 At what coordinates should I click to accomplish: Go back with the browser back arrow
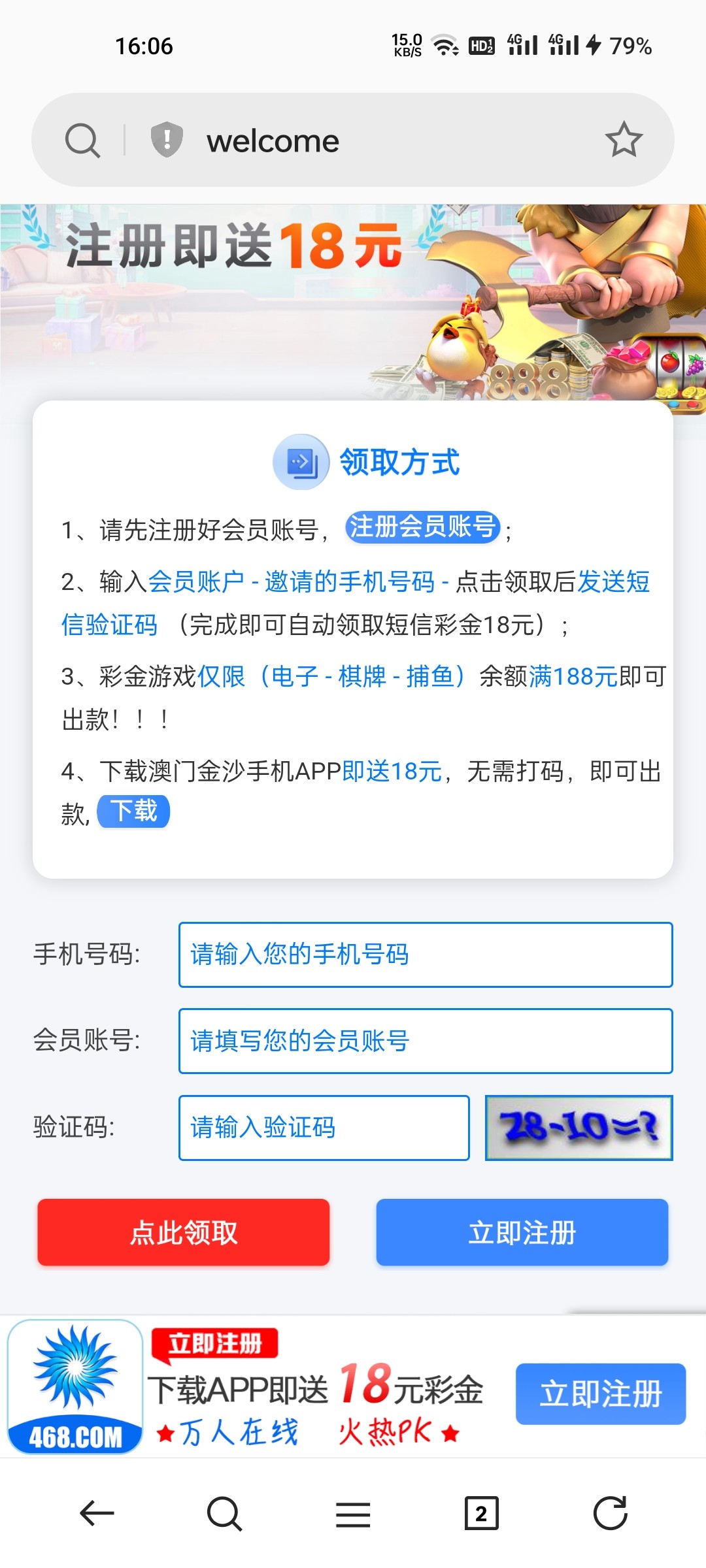(x=97, y=1513)
